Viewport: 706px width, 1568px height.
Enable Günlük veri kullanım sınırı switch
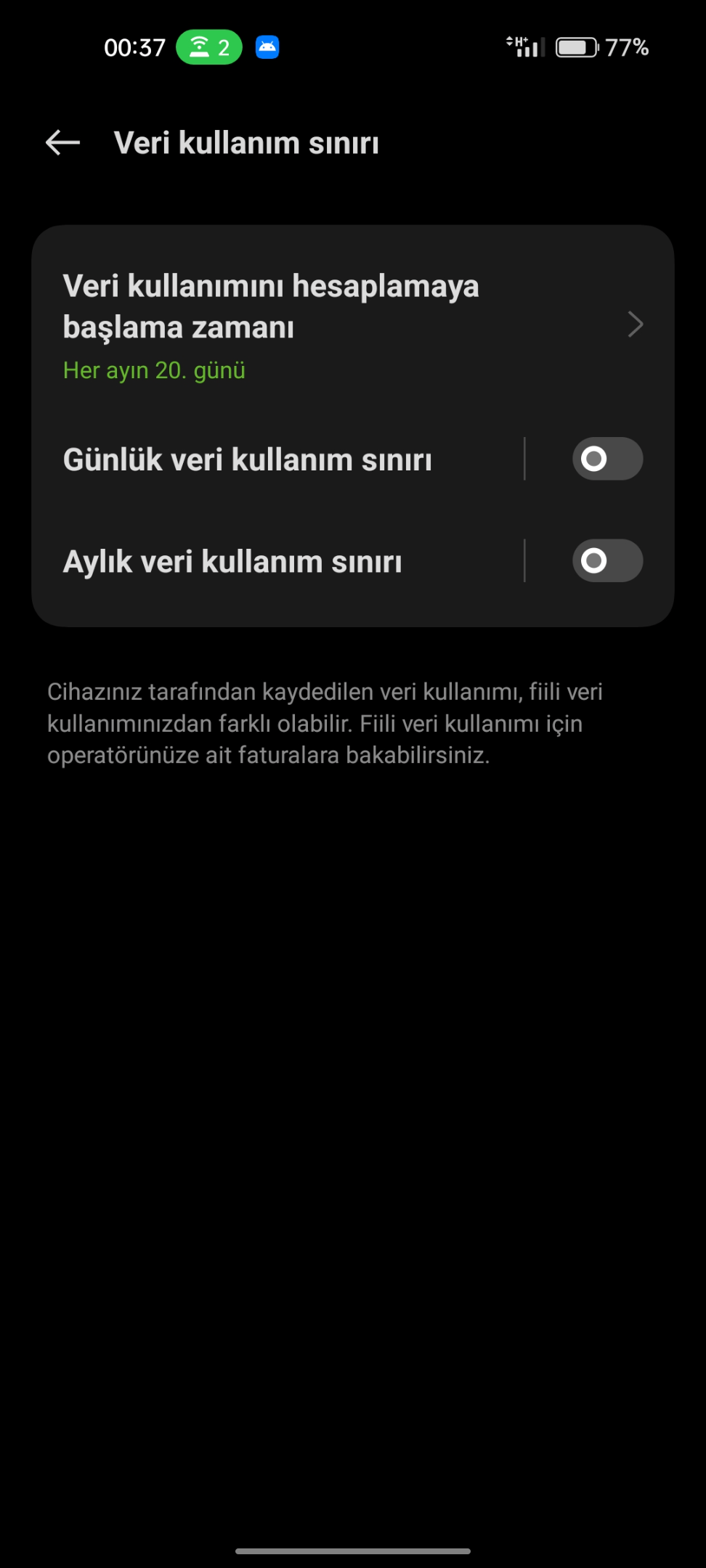pyautogui.click(x=607, y=459)
